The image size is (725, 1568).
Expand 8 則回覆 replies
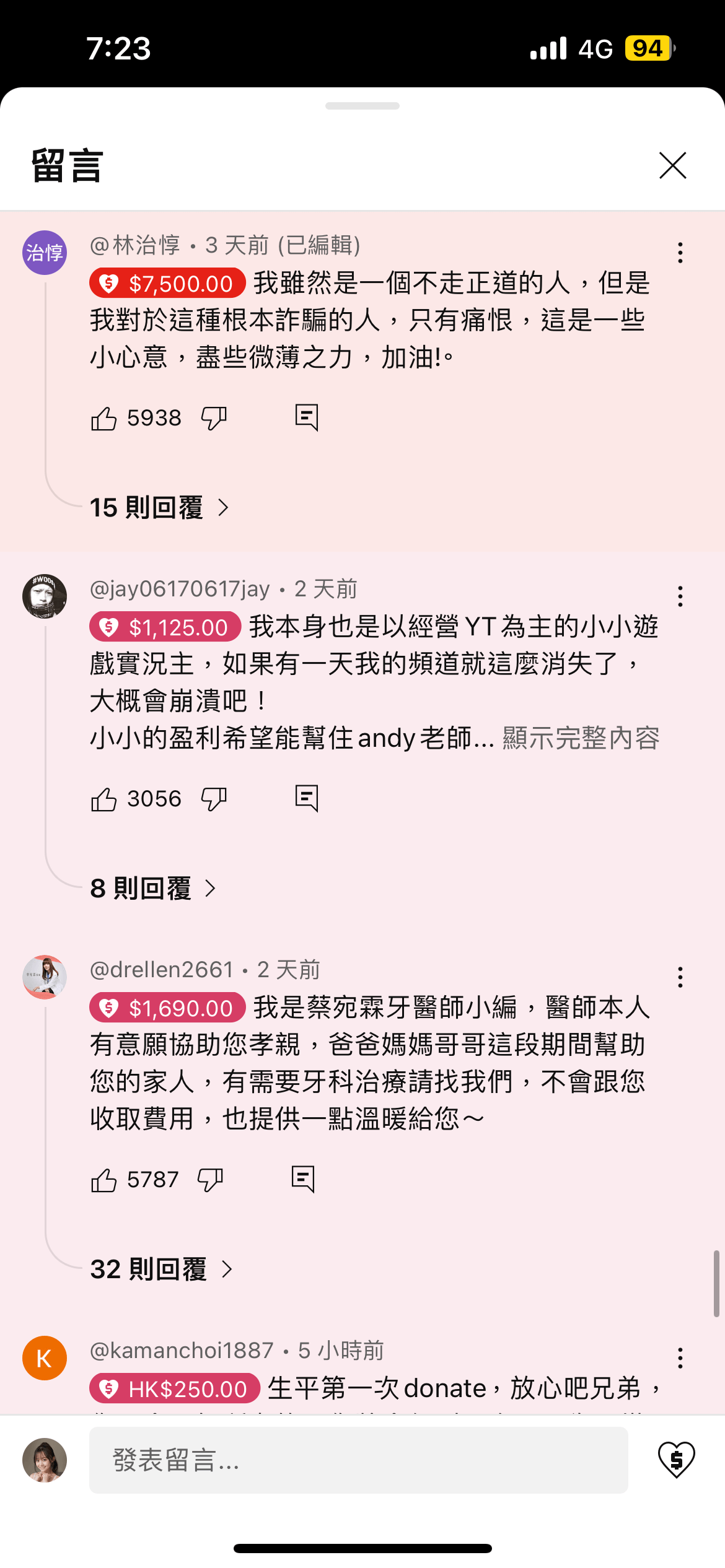pyautogui.click(x=153, y=889)
